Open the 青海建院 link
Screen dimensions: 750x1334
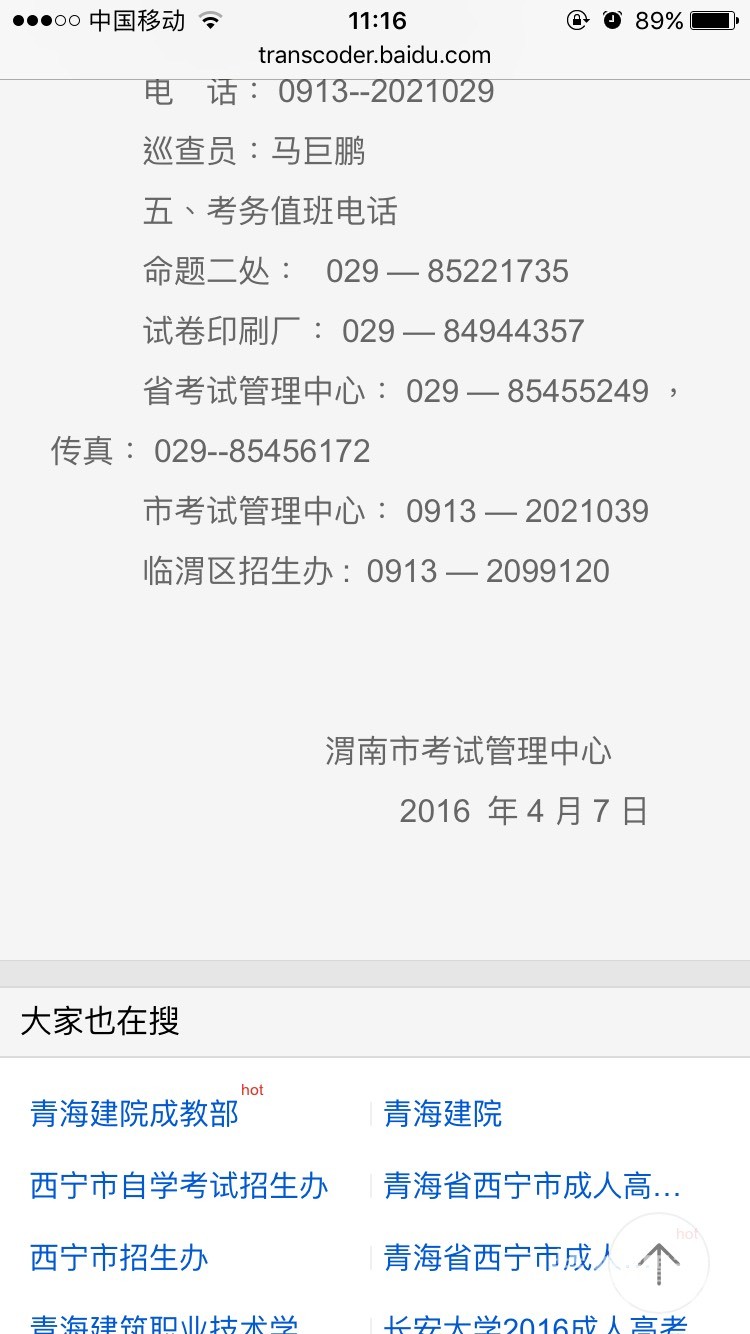pyautogui.click(x=441, y=1113)
